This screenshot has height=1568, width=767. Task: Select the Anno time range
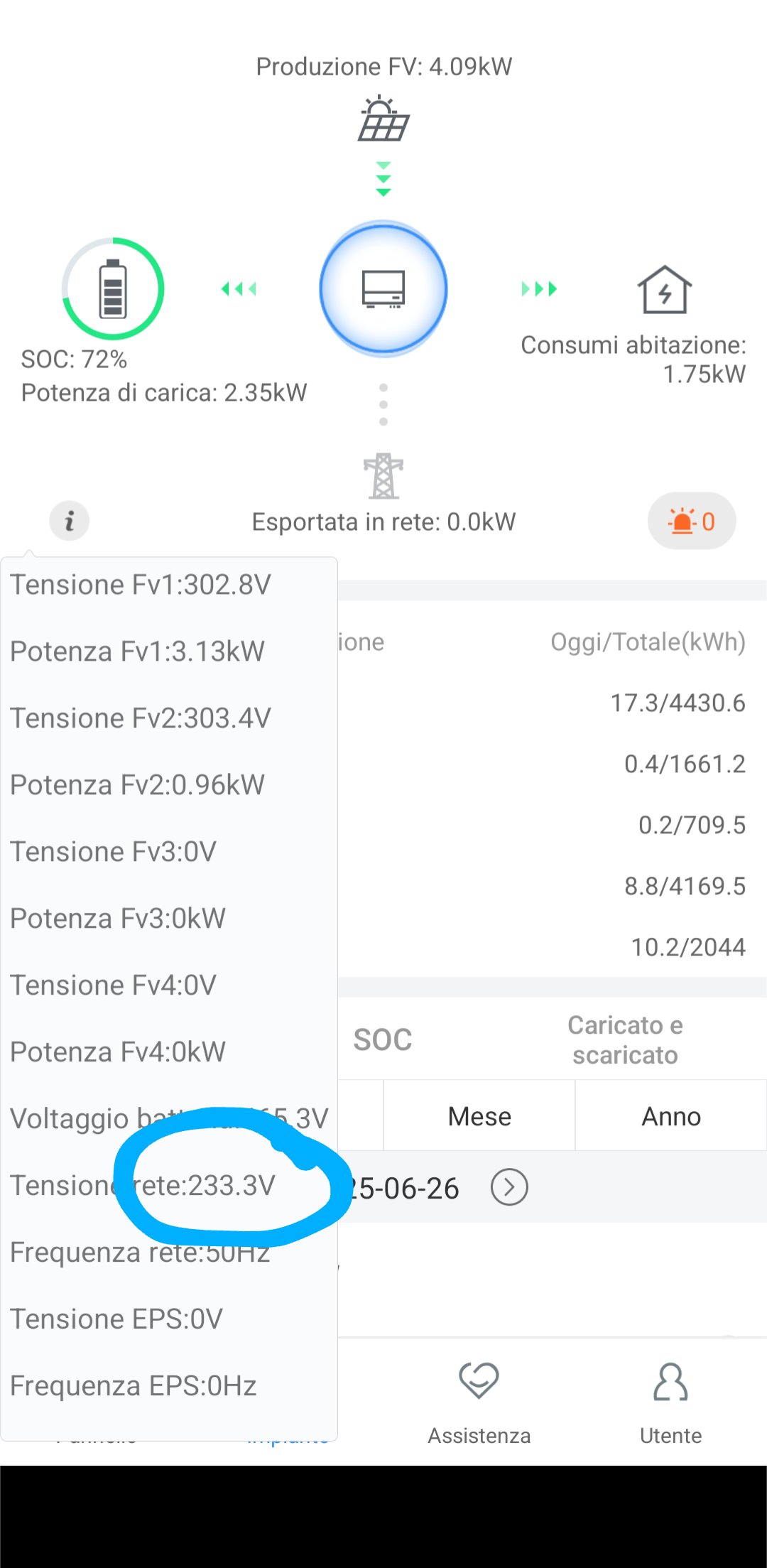(x=671, y=1116)
